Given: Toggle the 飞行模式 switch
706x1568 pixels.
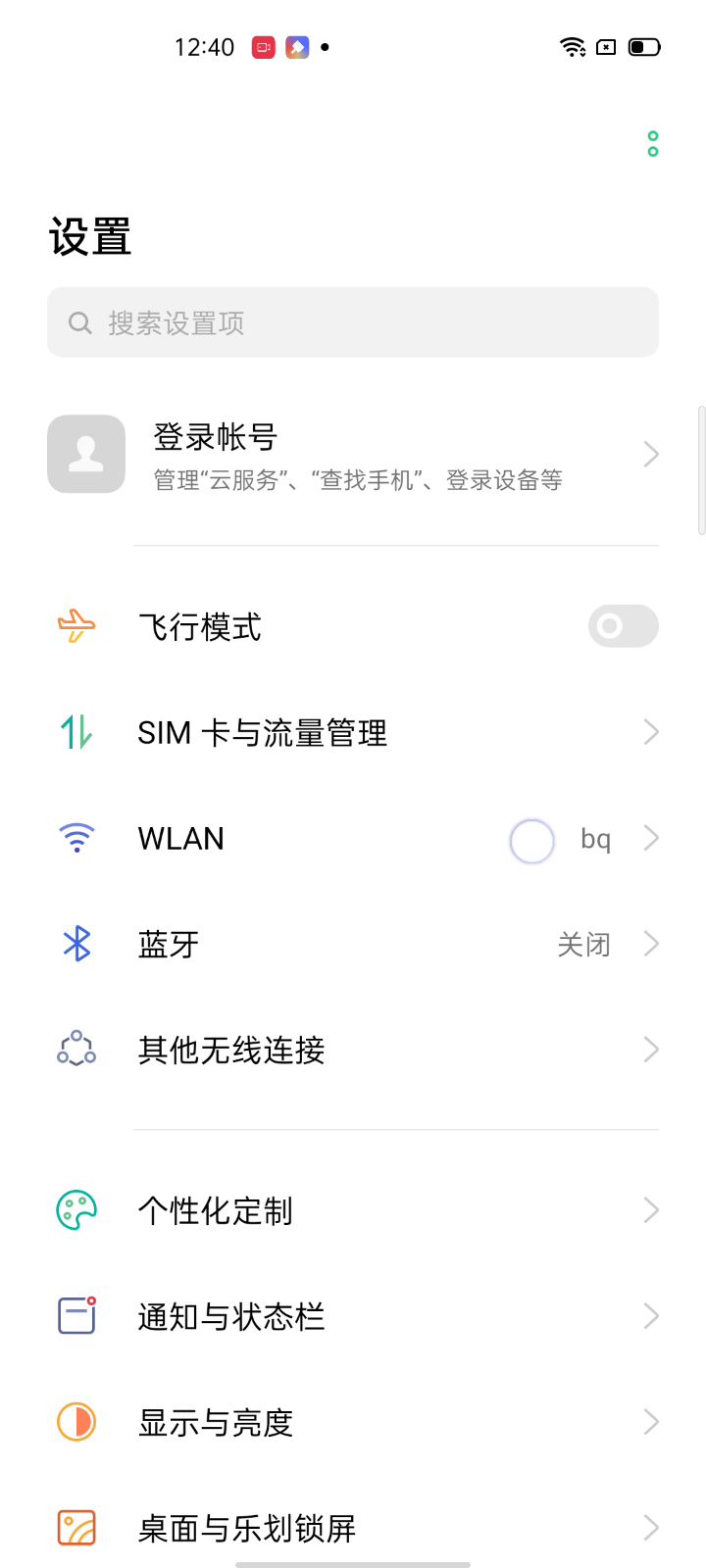Looking at the screenshot, I should (623, 626).
